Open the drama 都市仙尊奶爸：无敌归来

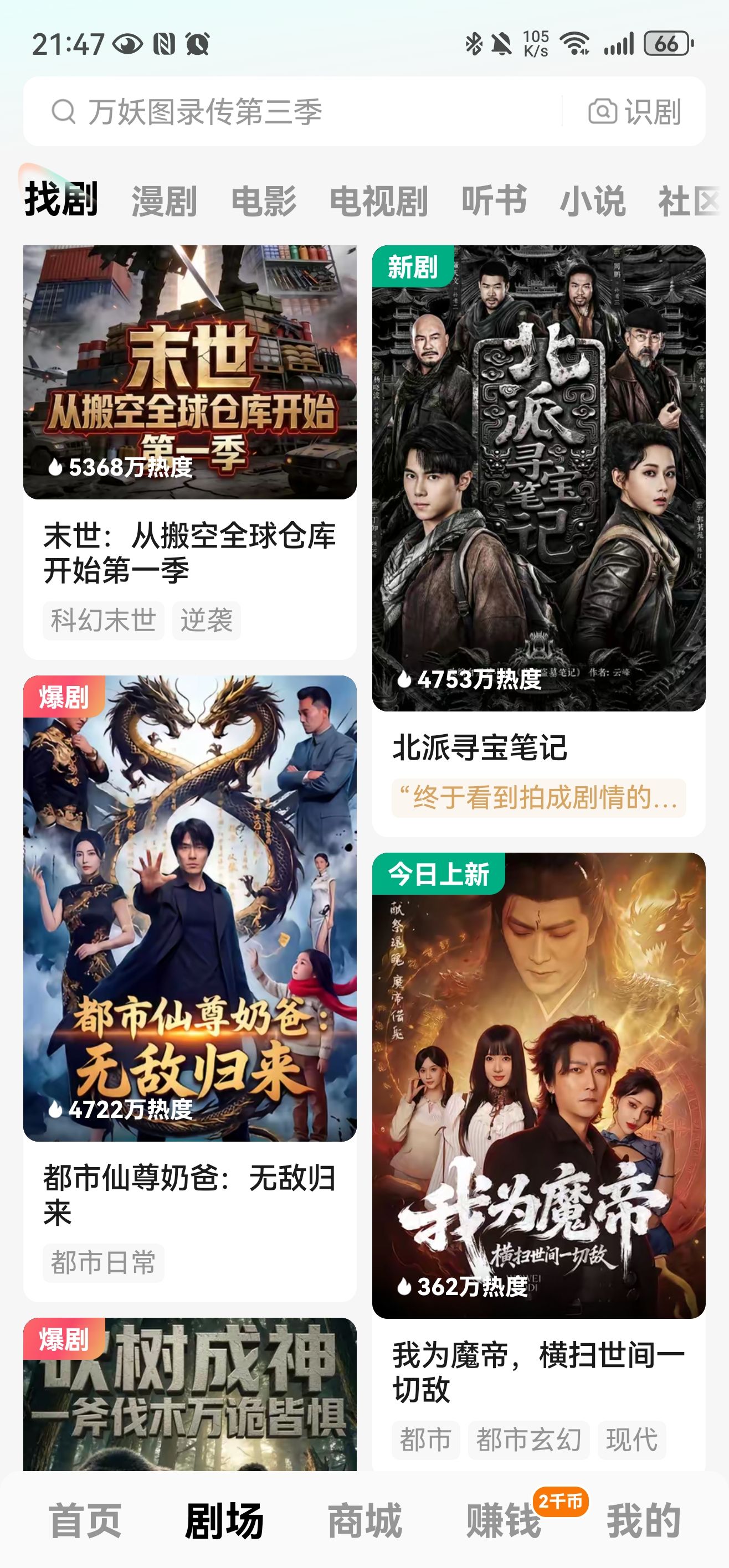(x=189, y=908)
